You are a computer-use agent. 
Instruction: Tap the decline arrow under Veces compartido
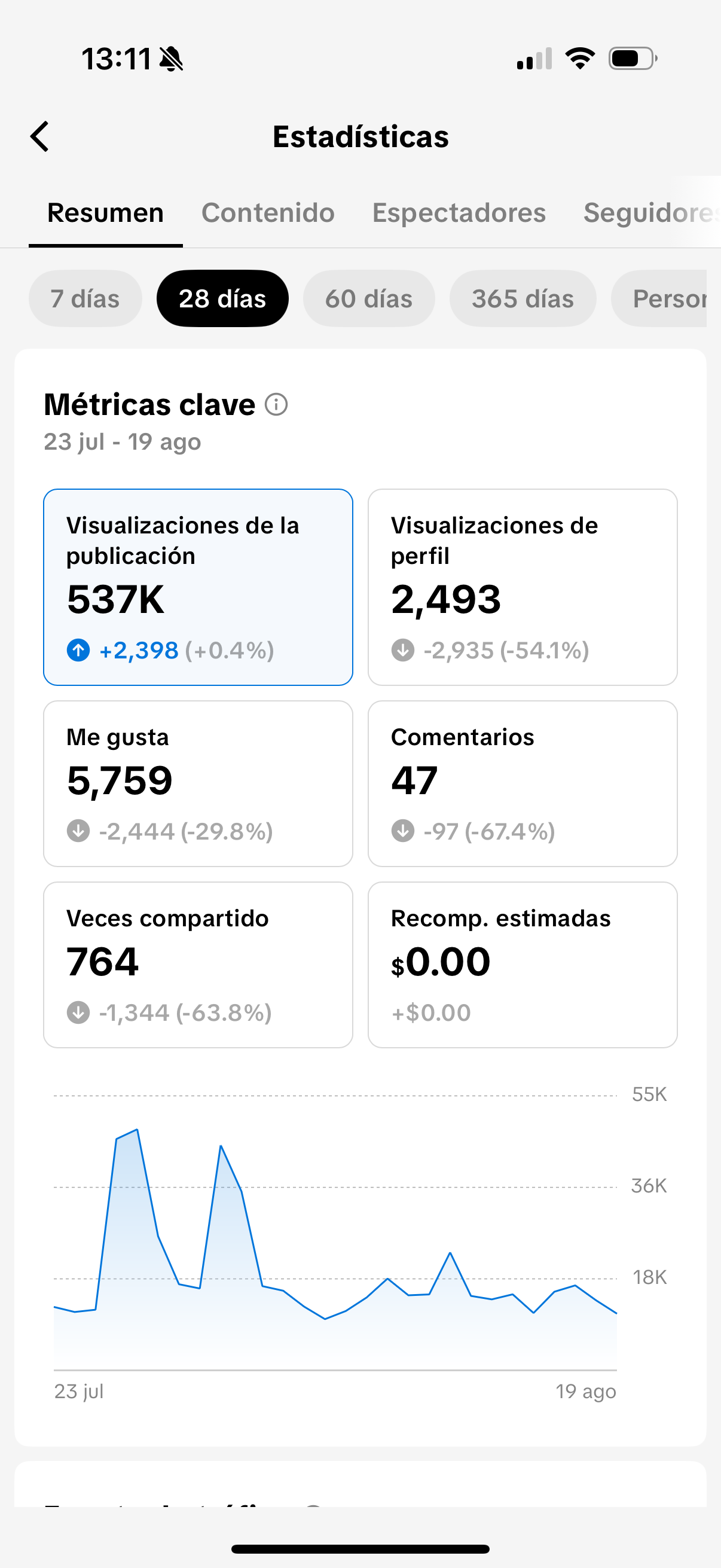pyautogui.click(x=78, y=1012)
